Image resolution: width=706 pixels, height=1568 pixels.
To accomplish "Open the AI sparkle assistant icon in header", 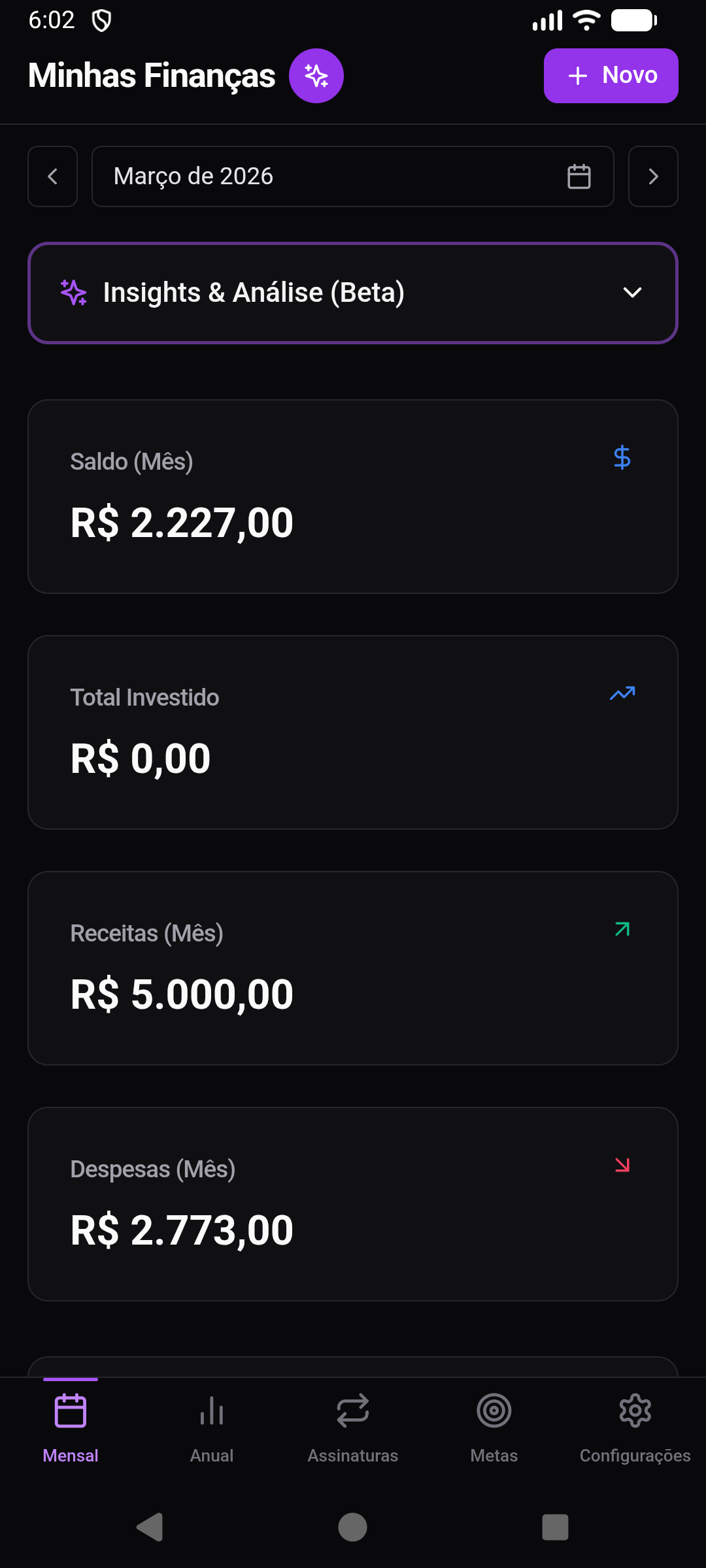I will 316,75.
